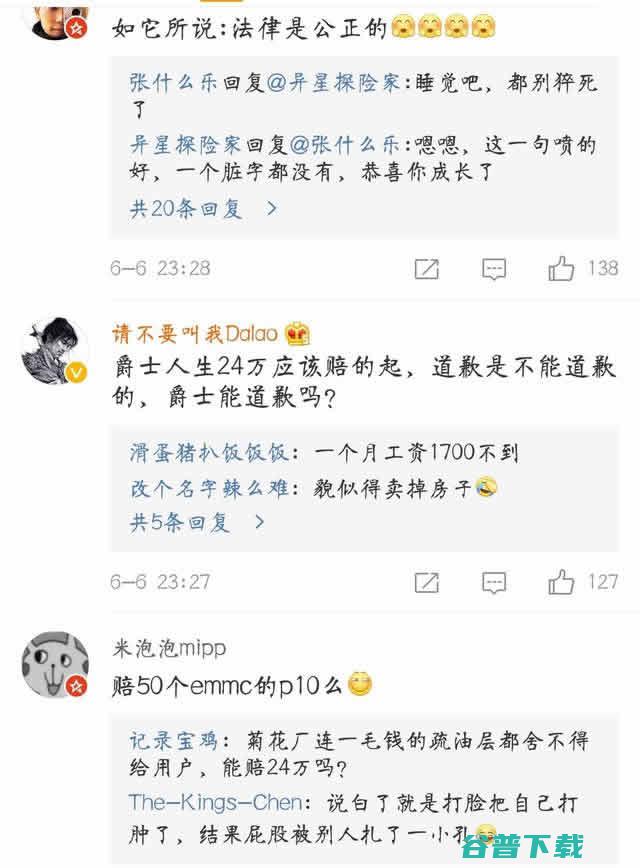Open reply box for the 请不要叫我Dalao comment
The width and height of the screenshot is (640, 868).
coord(494,582)
